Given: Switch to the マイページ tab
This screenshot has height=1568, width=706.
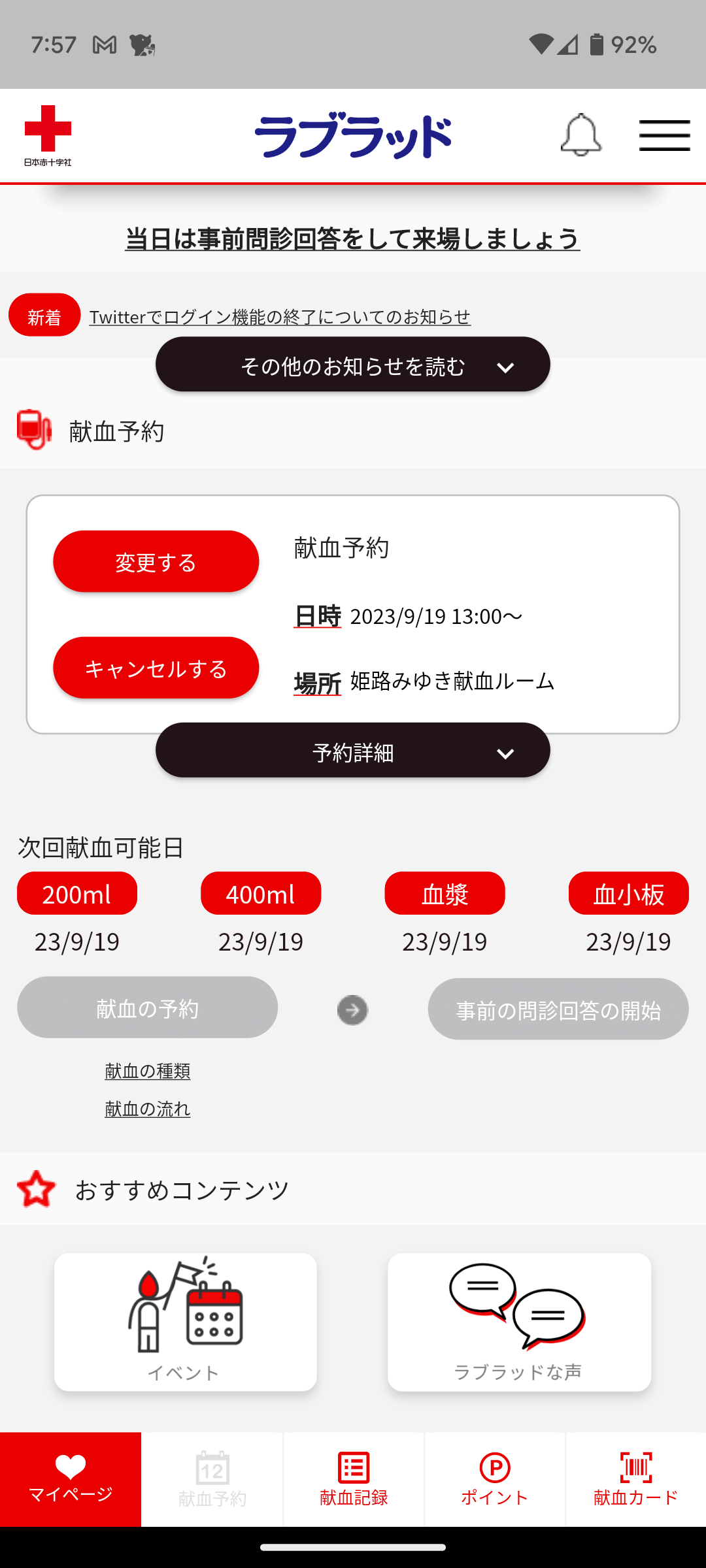Looking at the screenshot, I should tap(71, 1480).
